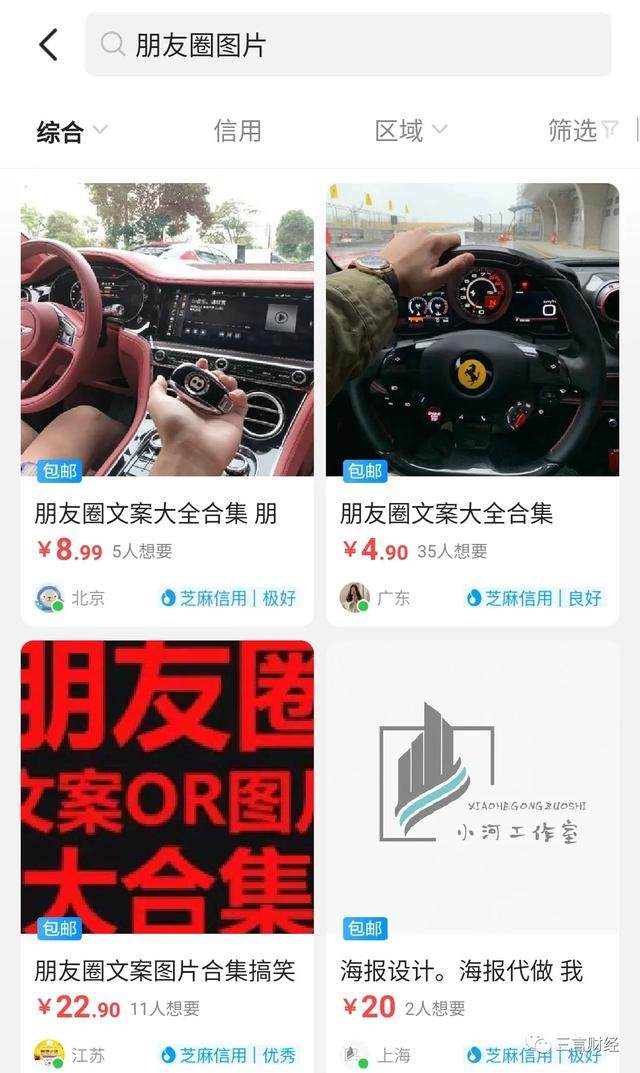Open the ¥4.90 listing from 广东
640x1073 pixels.
(472, 330)
